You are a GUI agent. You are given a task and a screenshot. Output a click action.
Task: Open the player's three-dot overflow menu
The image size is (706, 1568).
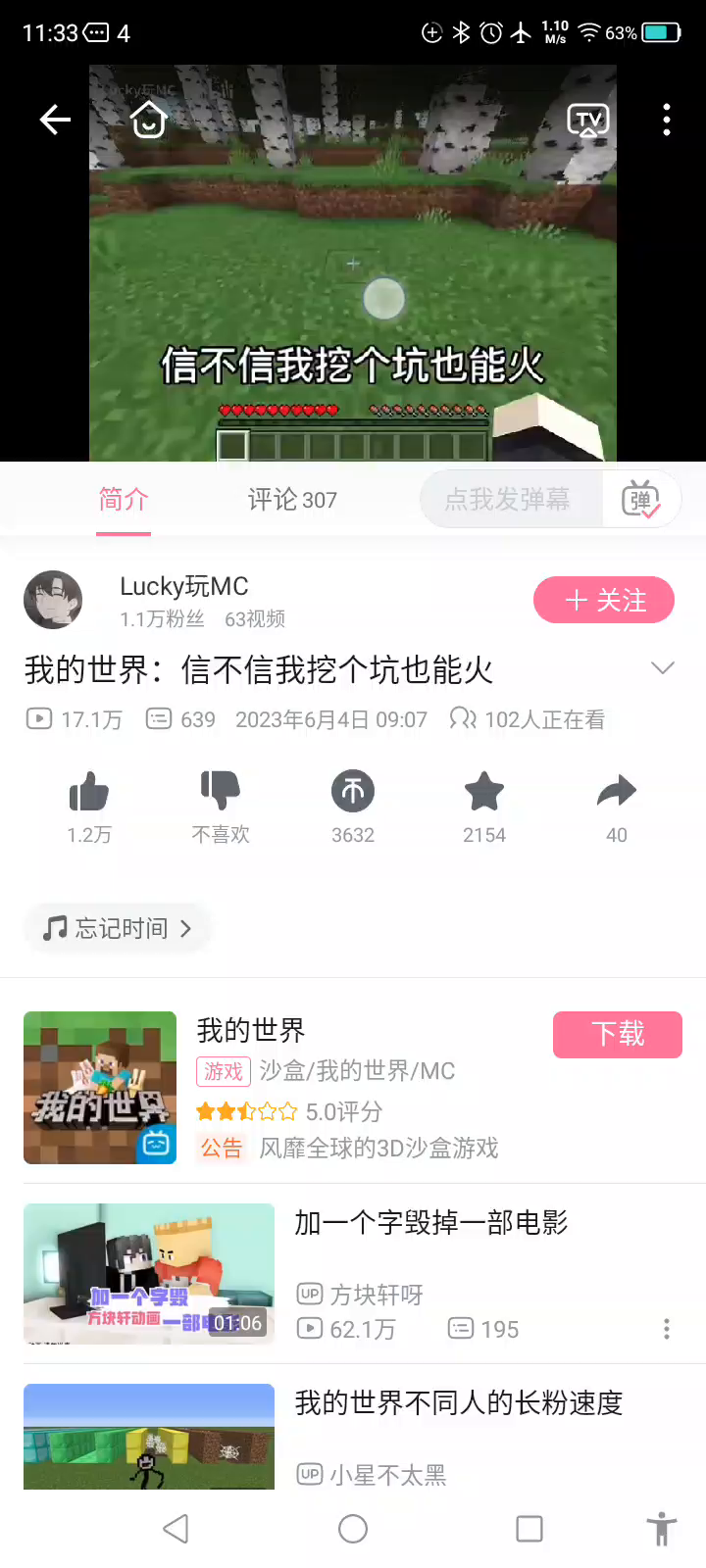click(x=667, y=121)
